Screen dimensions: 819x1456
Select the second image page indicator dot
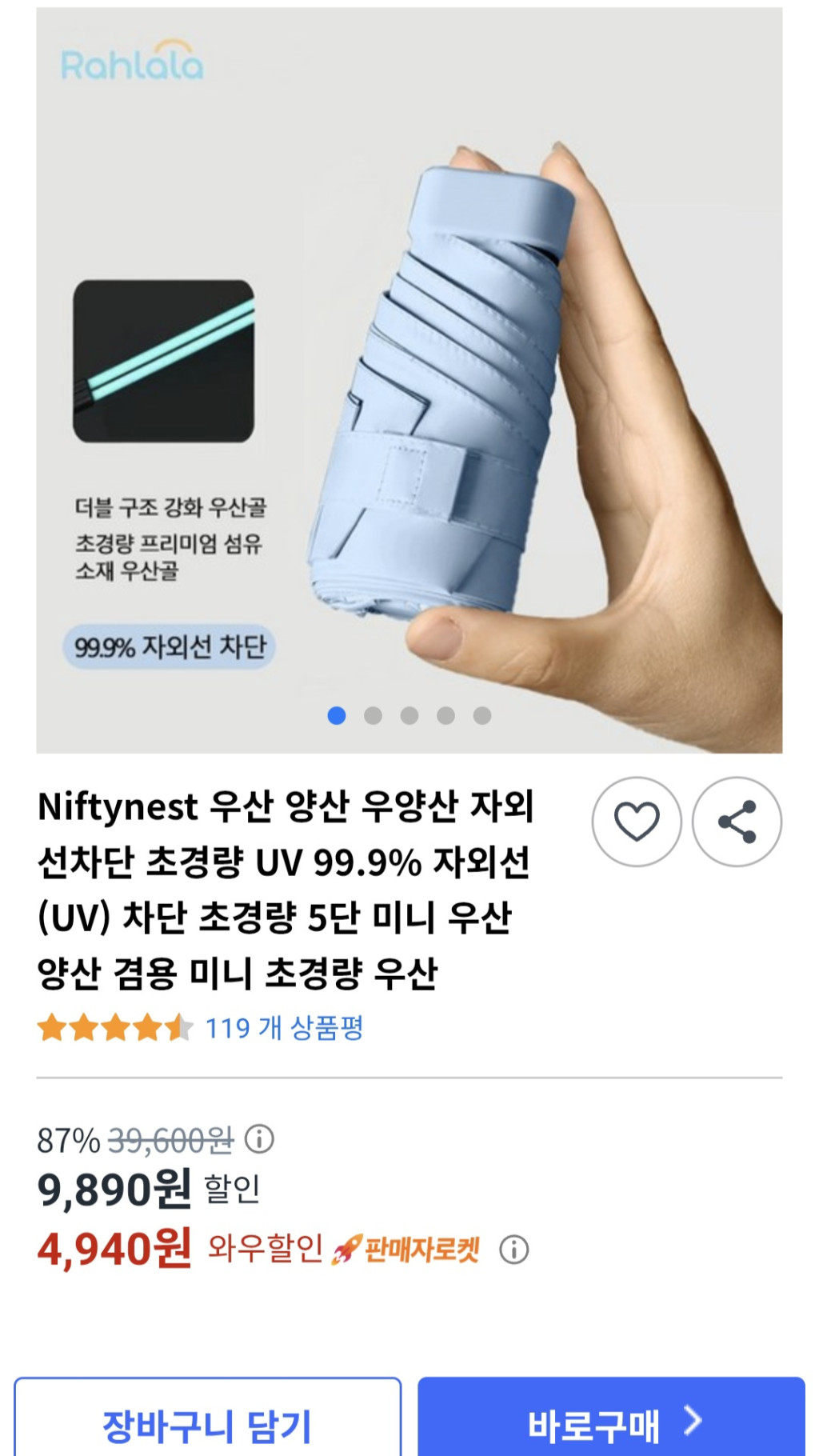373,715
